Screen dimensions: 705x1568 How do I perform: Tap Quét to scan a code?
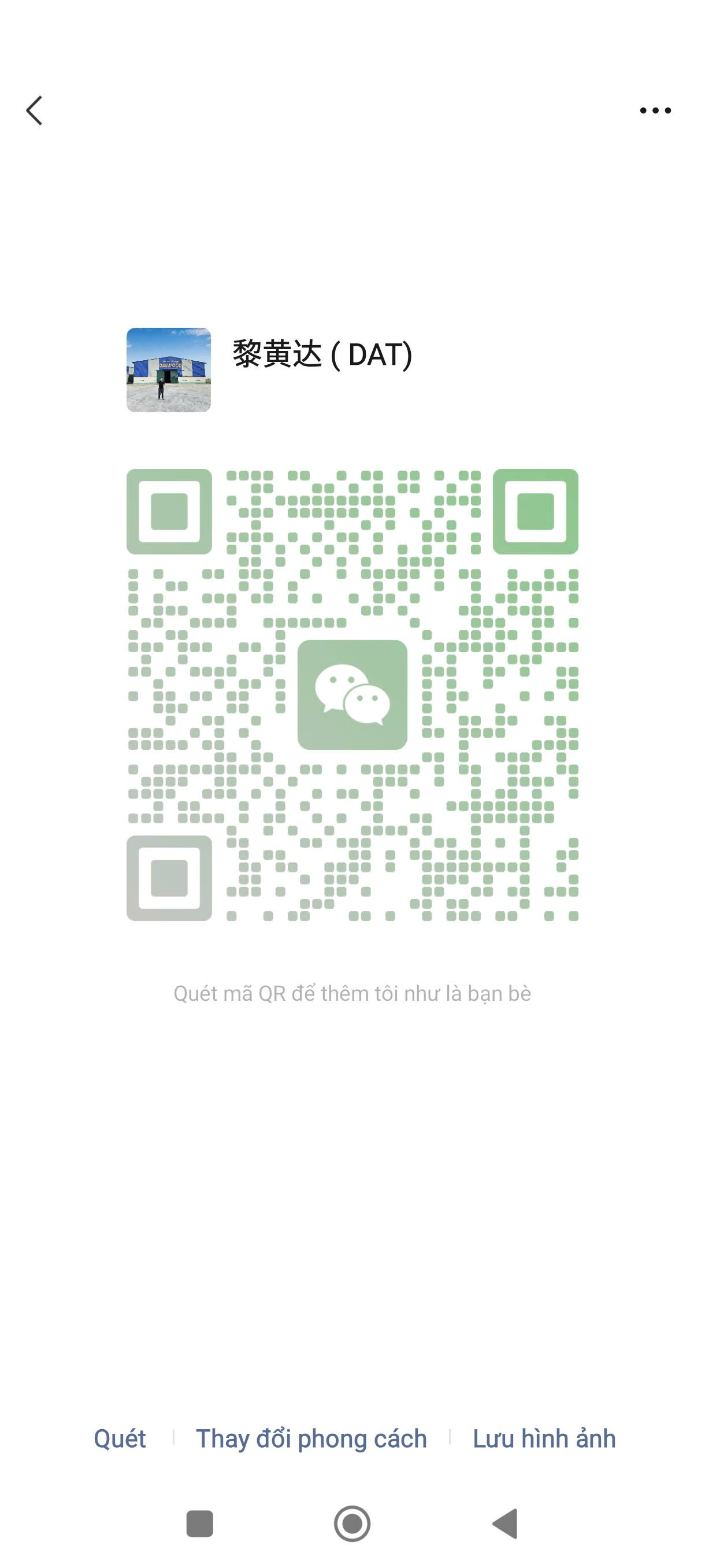[120, 1439]
